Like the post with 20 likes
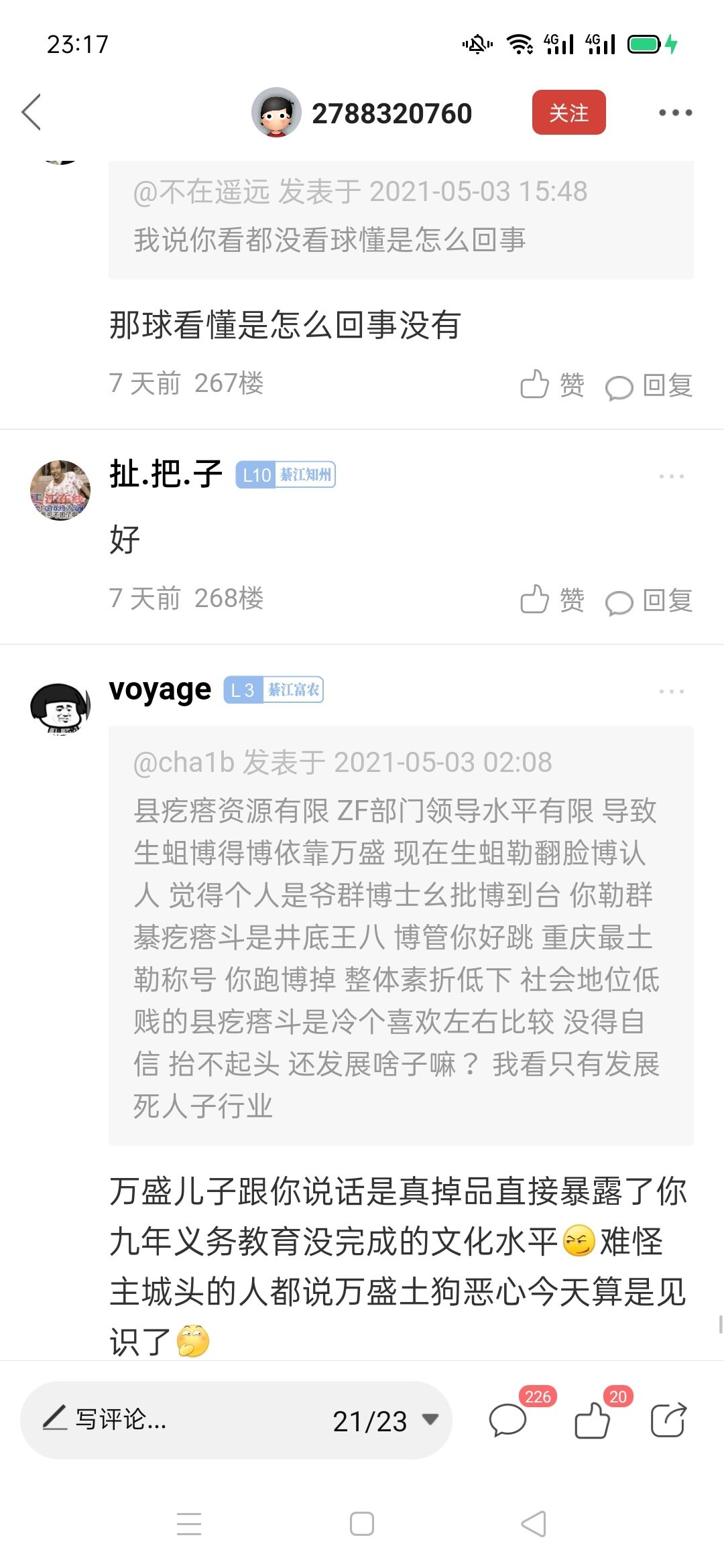 593,1420
